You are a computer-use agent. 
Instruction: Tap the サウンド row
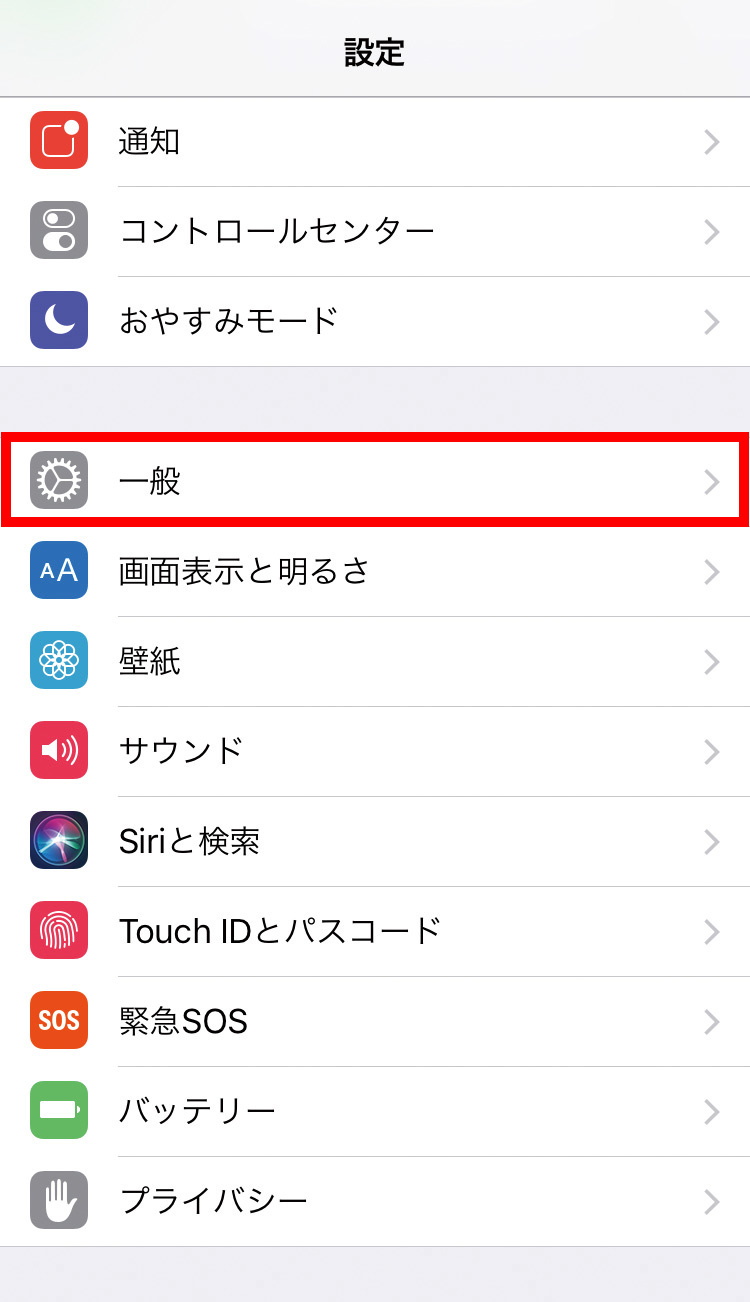coord(375,752)
